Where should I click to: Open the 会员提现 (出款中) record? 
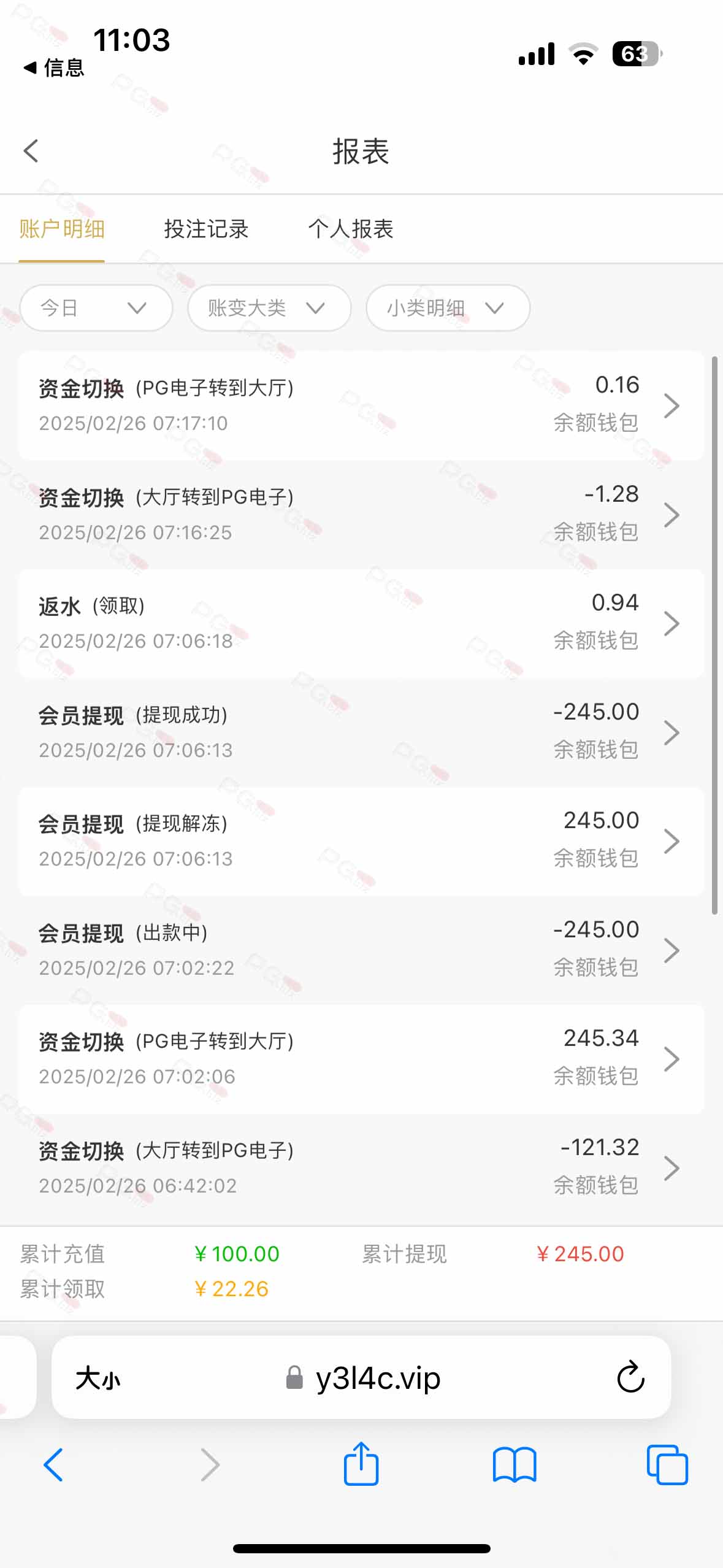[361, 950]
